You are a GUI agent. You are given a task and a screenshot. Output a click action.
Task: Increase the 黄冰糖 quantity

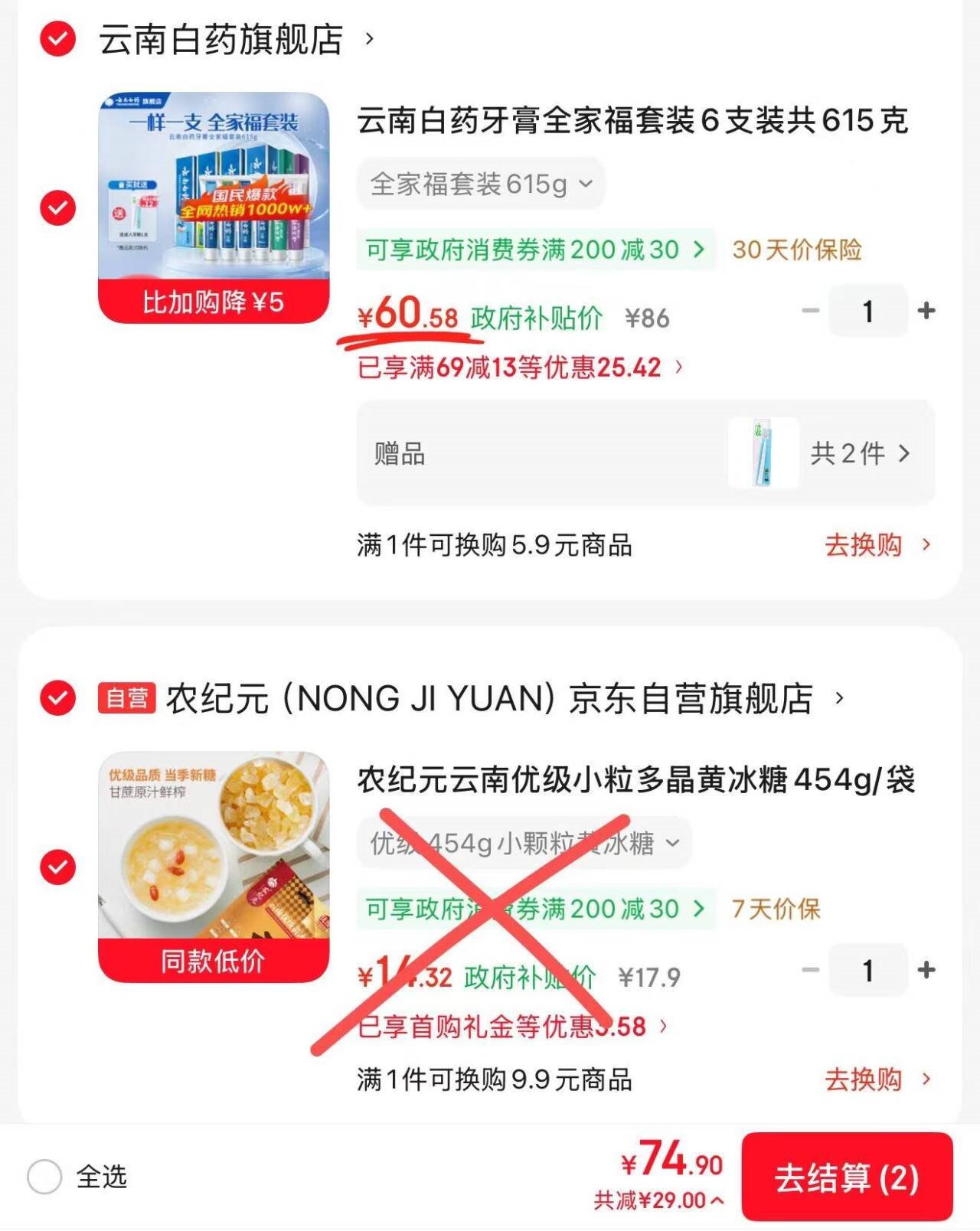(x=926, y=970)
